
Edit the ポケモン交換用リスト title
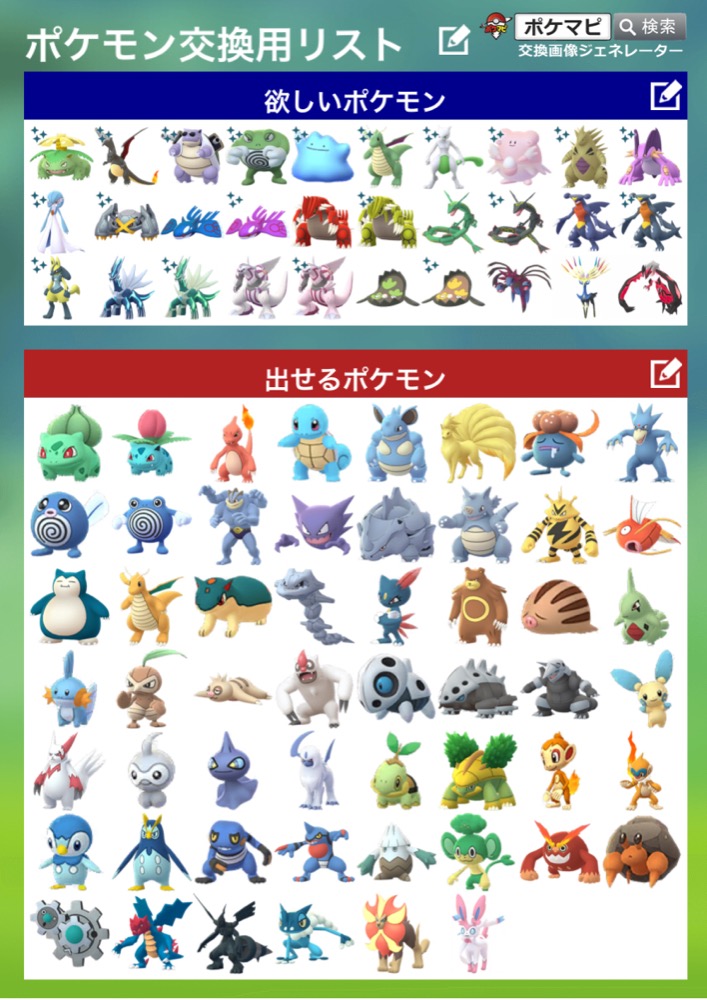[454, 41]
